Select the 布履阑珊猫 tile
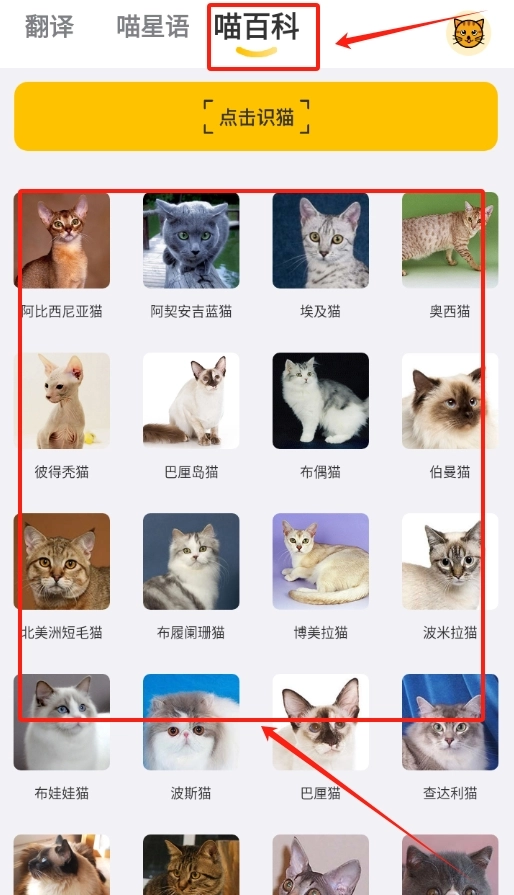 [x=191, y=576]
